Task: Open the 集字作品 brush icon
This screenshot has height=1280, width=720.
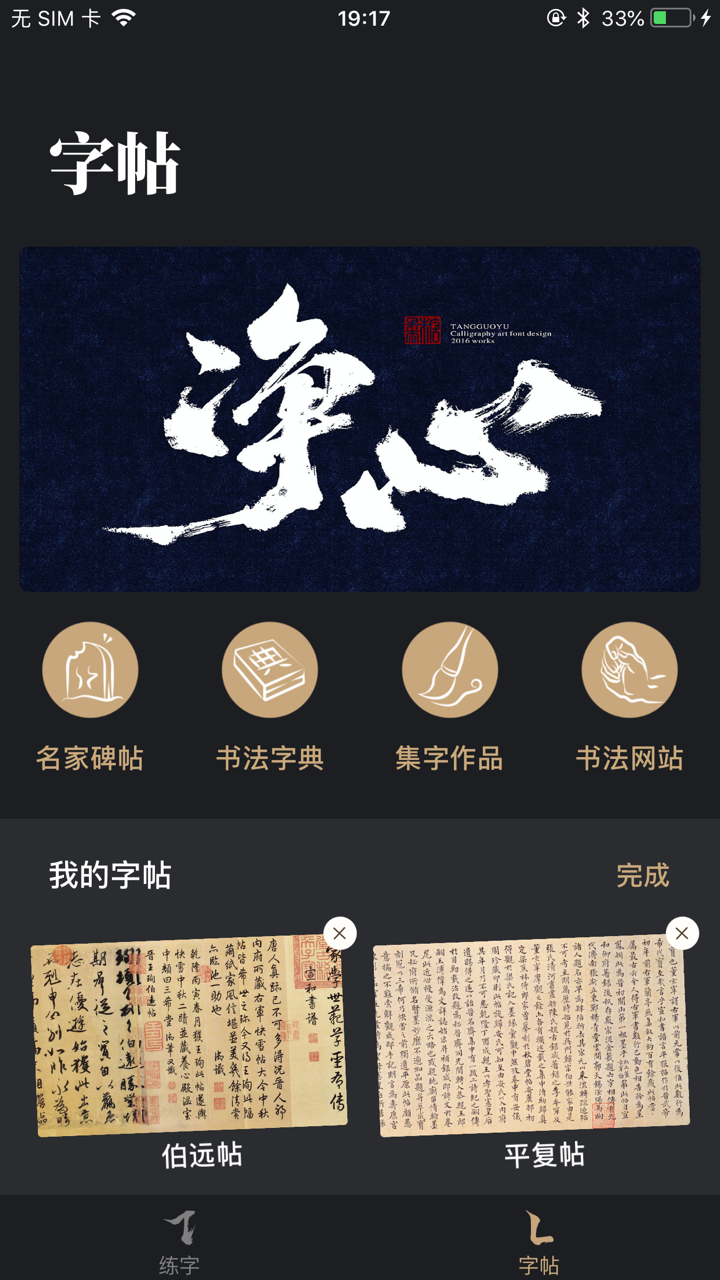Action: point(450,668)
